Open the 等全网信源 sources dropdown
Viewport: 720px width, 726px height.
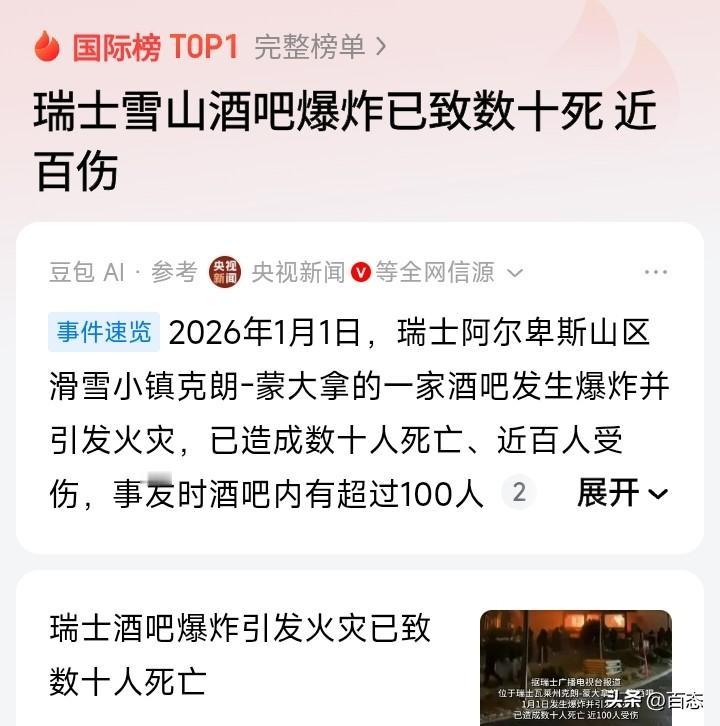pyautogui.click(x=438, y=272)
